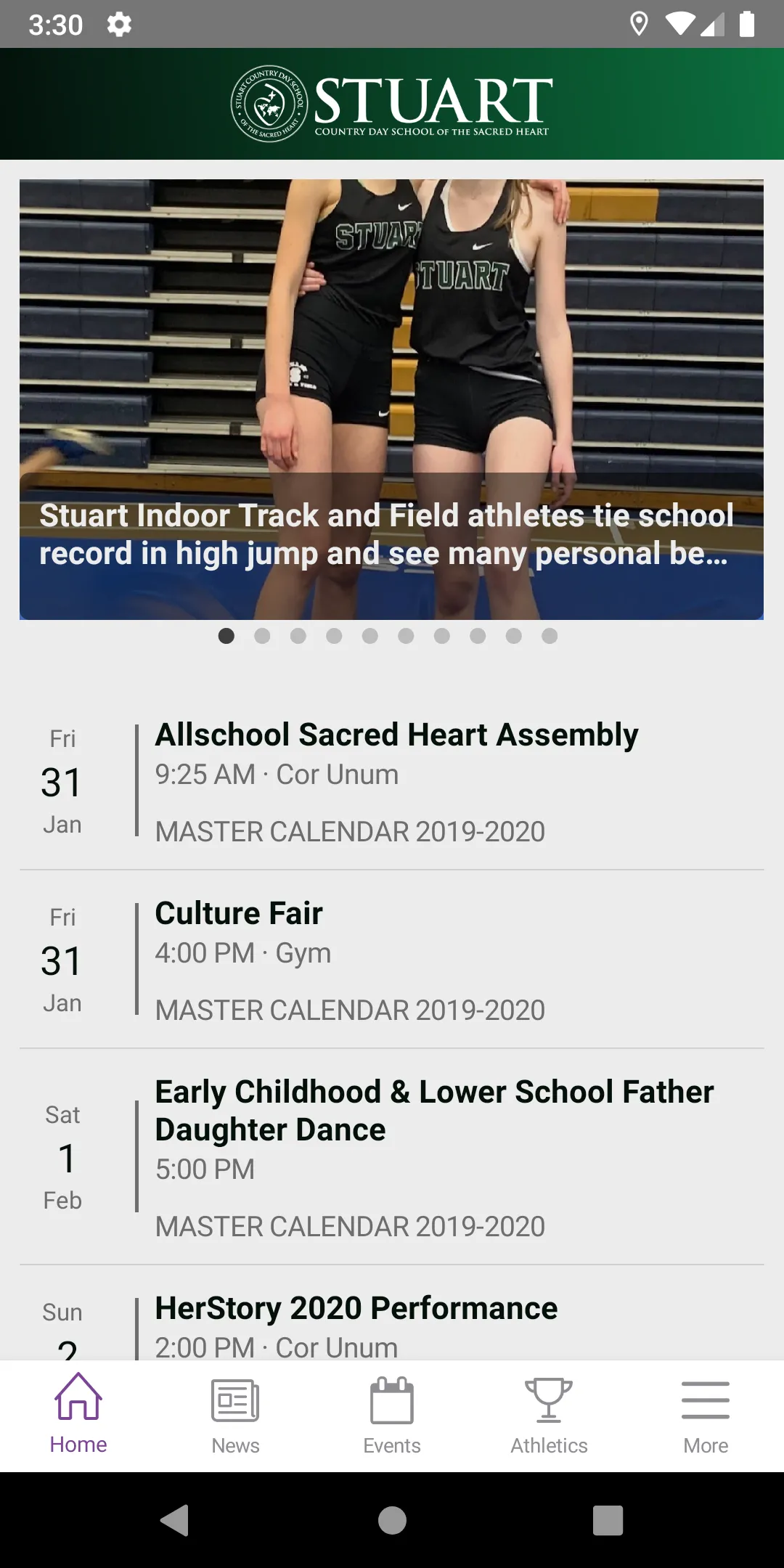Screen dimensions: 784x1568
Task: Jump to the last carousel page dot
Action: point(550,636)
